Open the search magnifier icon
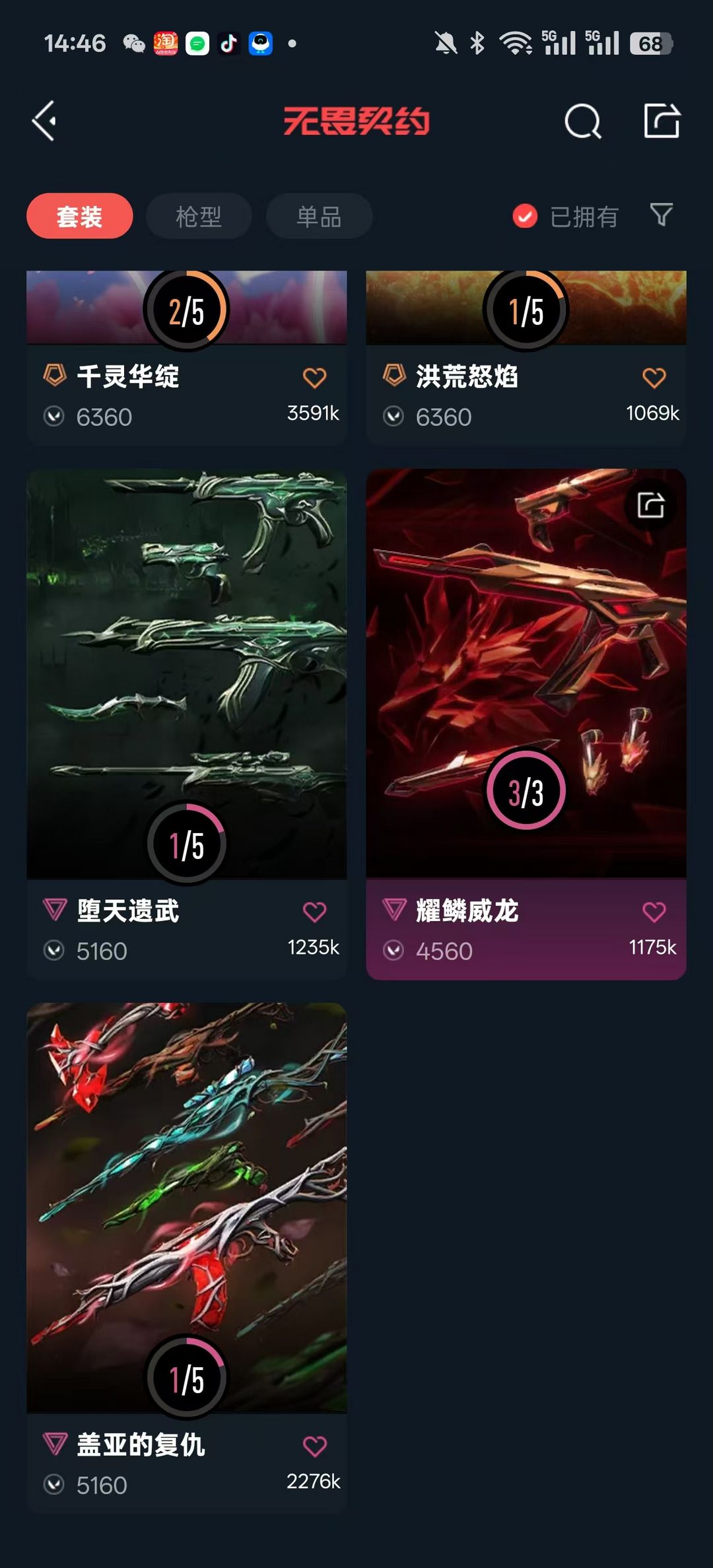 (583, 121)
